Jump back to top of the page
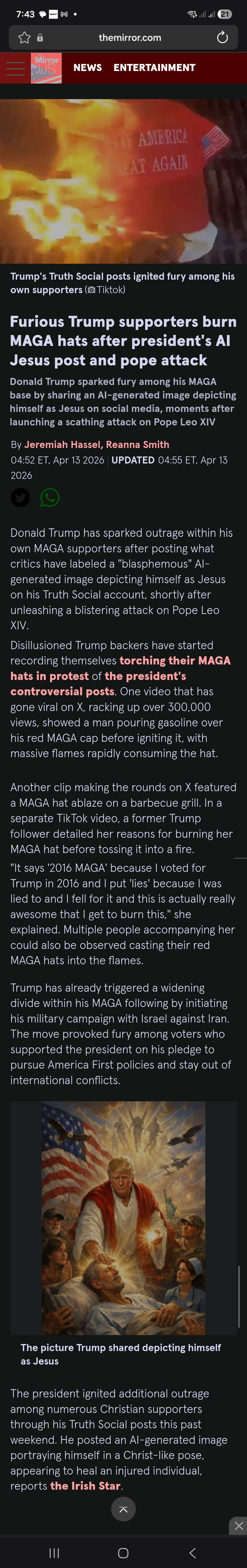 tap(123, 1509)
